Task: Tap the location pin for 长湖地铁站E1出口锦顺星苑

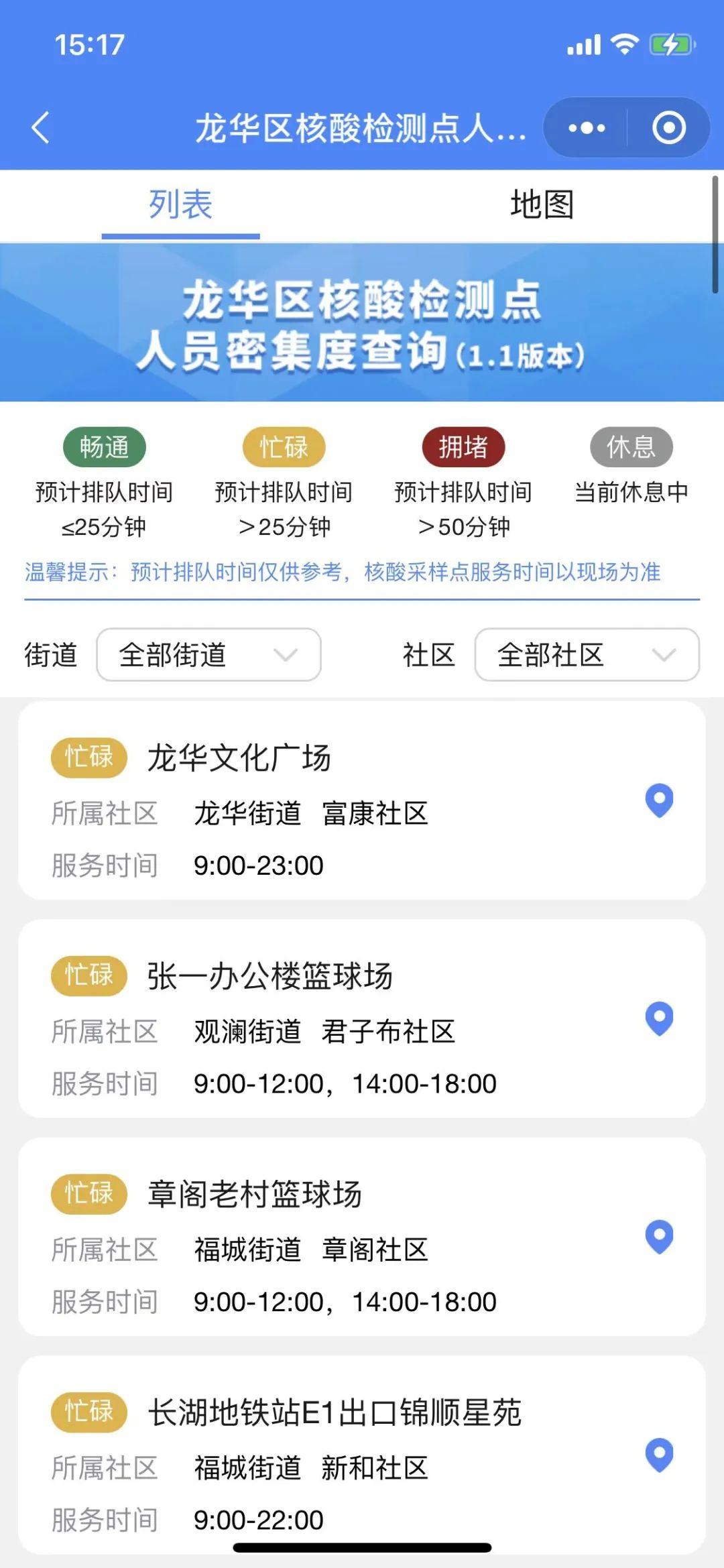Action: (659, 1454)
